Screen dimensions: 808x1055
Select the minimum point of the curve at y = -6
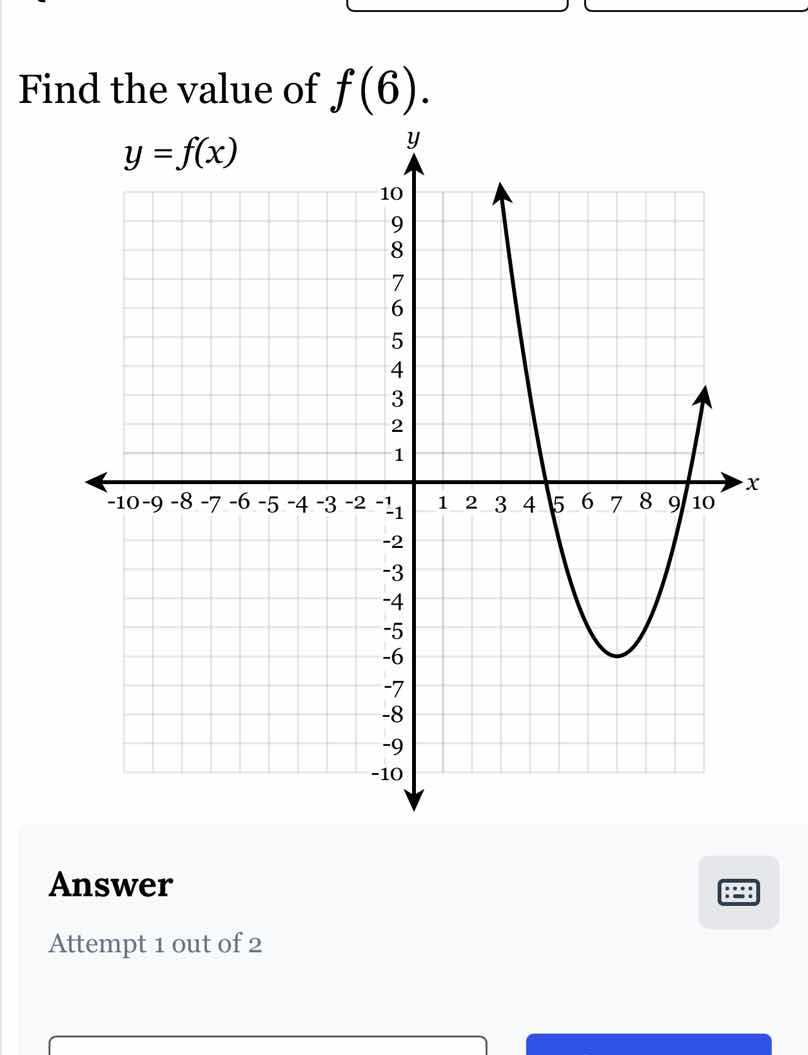click(616, 653)
